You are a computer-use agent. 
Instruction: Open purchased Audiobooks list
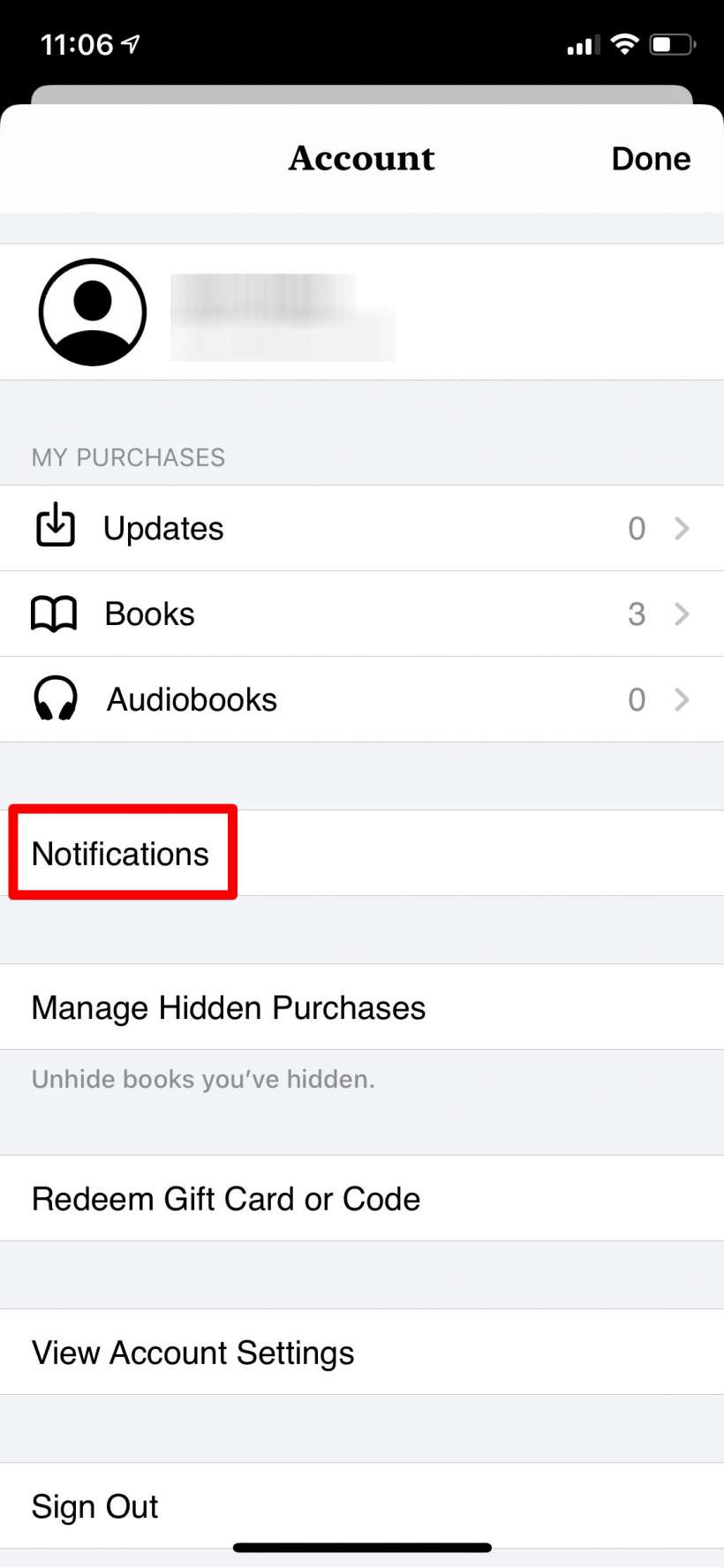point(362,699)
